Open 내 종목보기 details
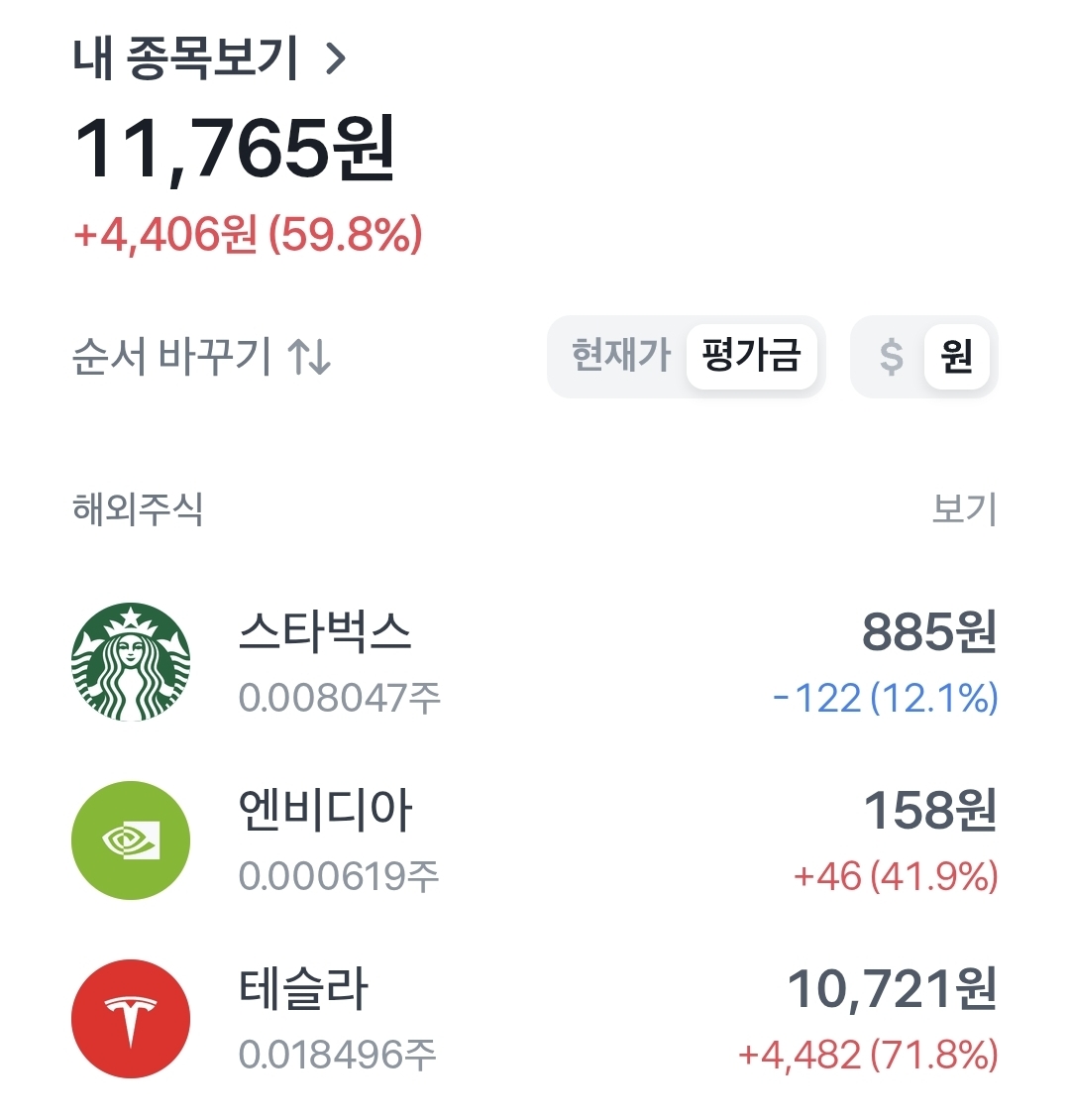 209,59
